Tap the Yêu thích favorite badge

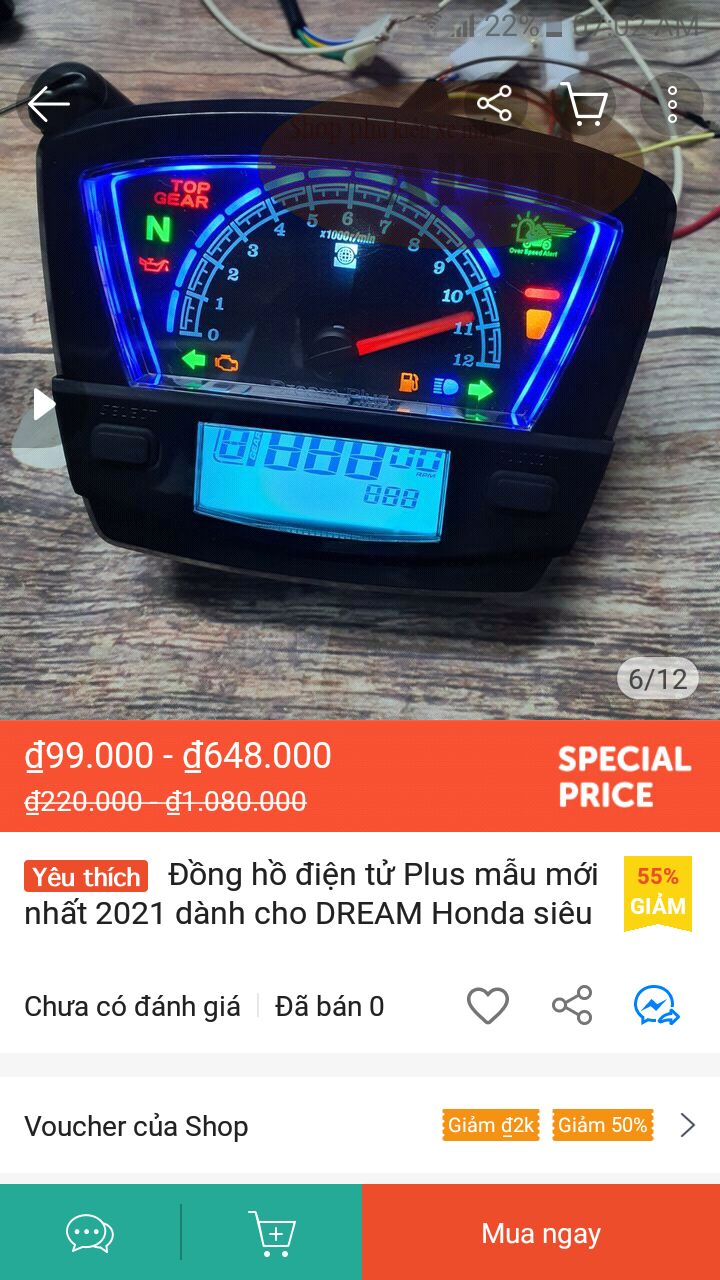click(85, 877)
